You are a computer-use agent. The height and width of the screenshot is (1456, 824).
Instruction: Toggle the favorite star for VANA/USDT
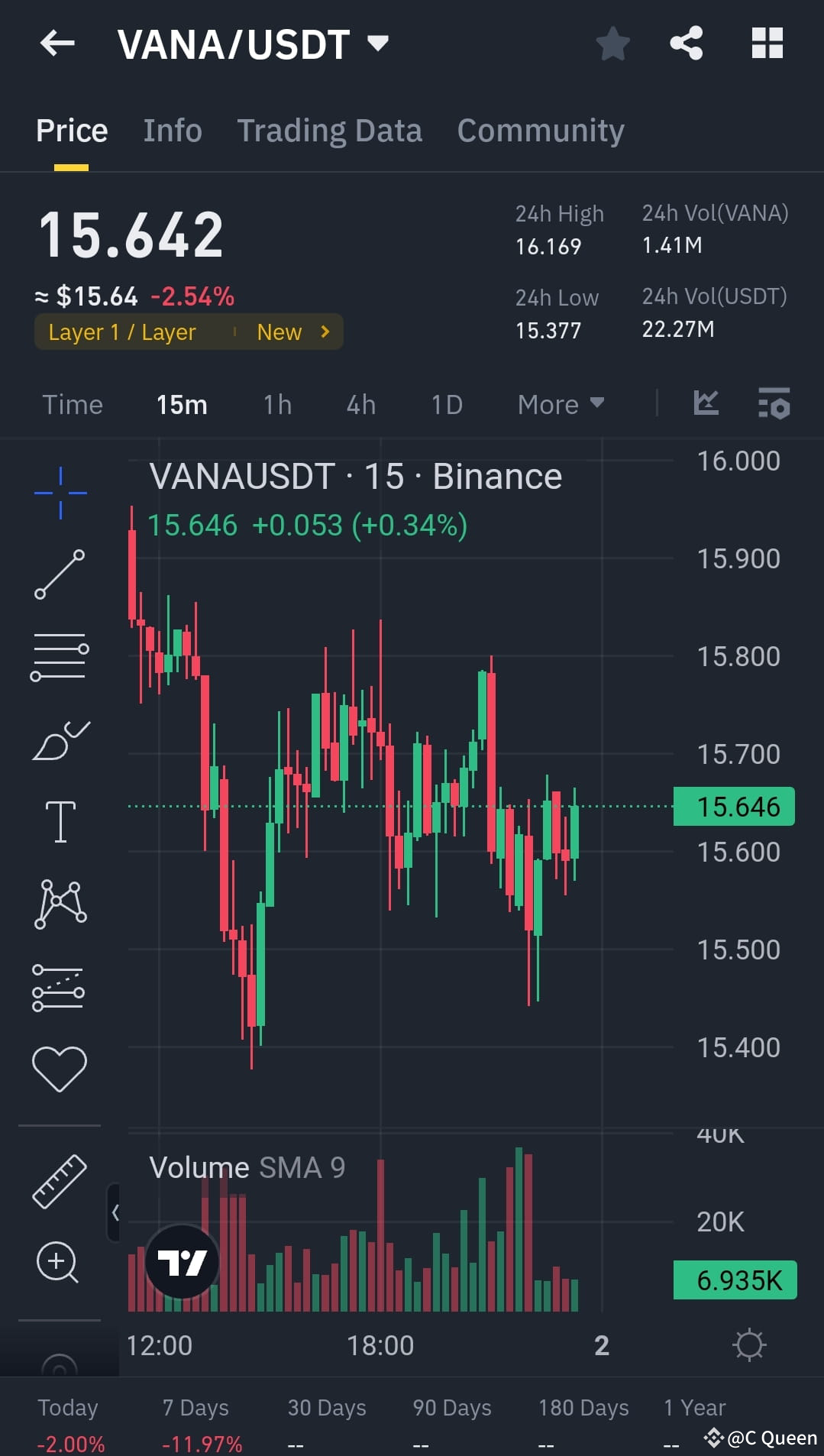(x=612, y=44)
